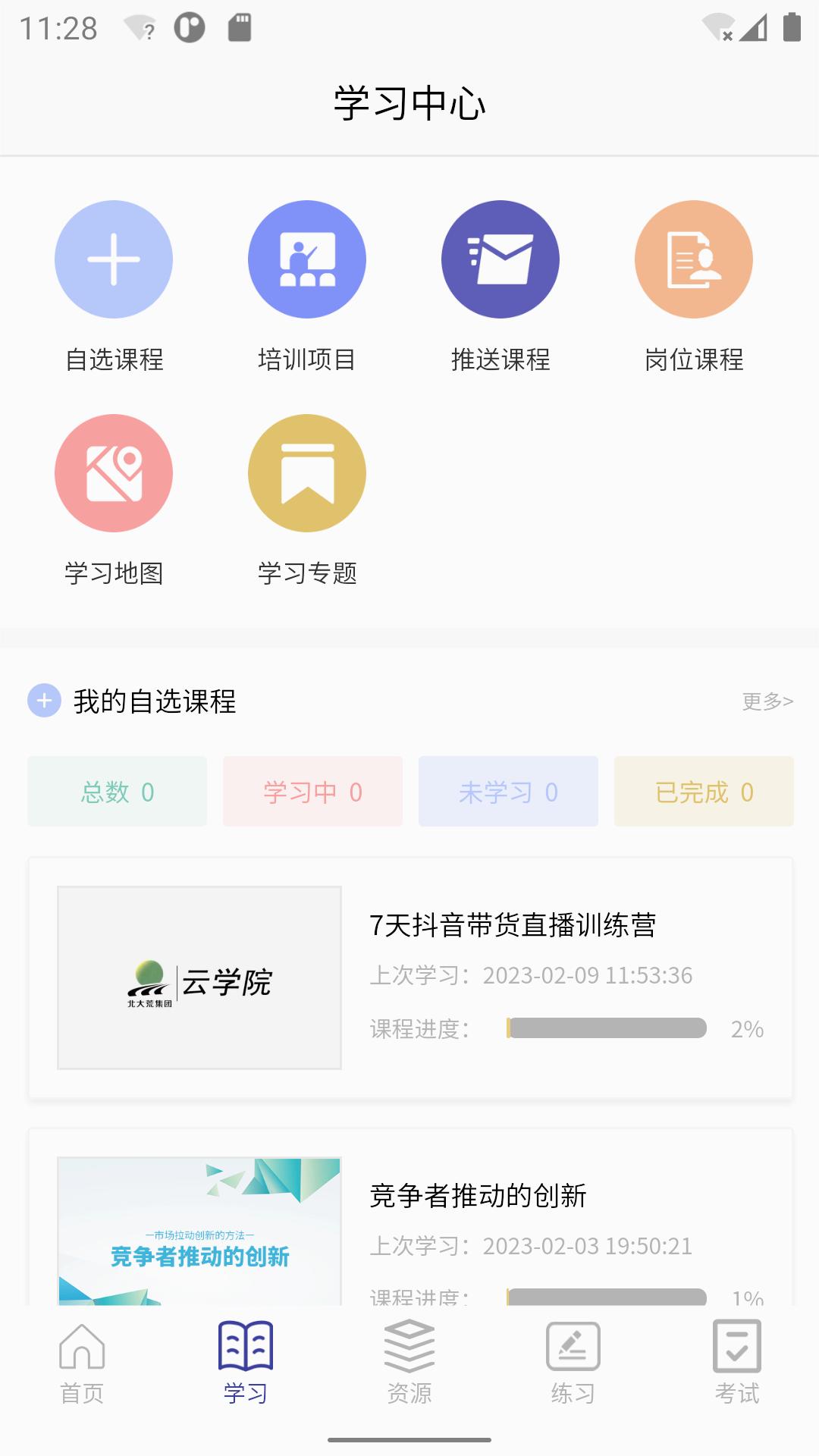Filter courses by 总数 total count

click(116, 791)
